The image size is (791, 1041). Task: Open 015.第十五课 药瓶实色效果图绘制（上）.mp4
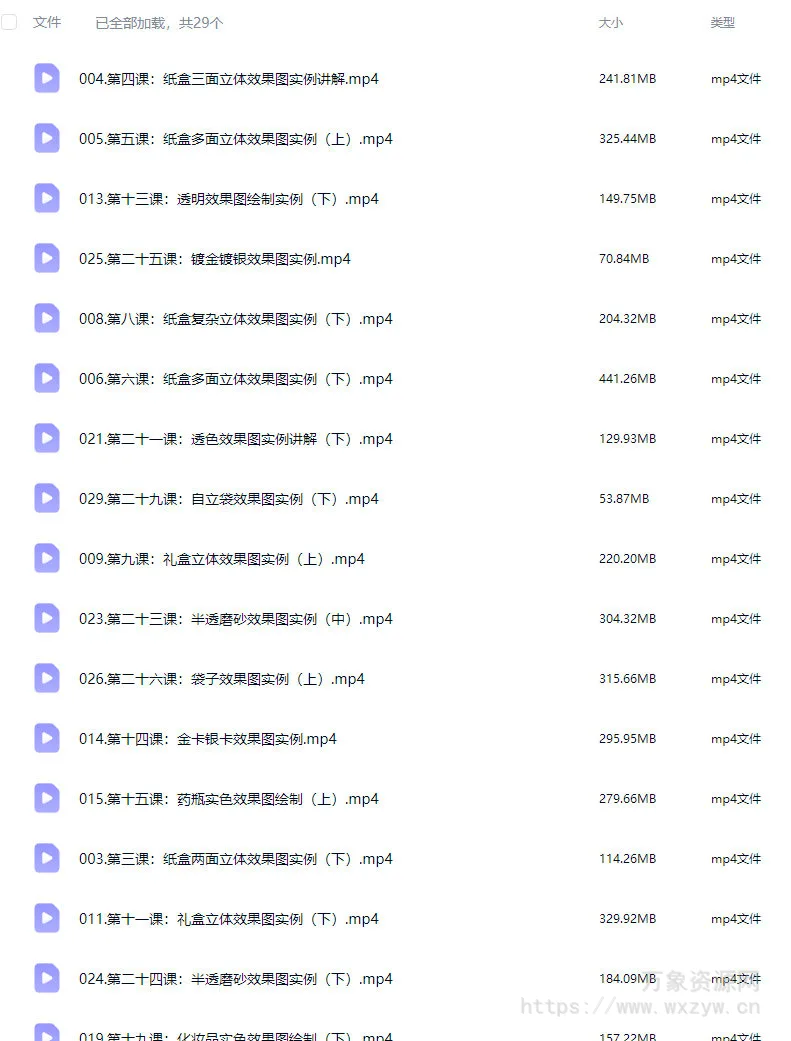(x=228, y=799)
